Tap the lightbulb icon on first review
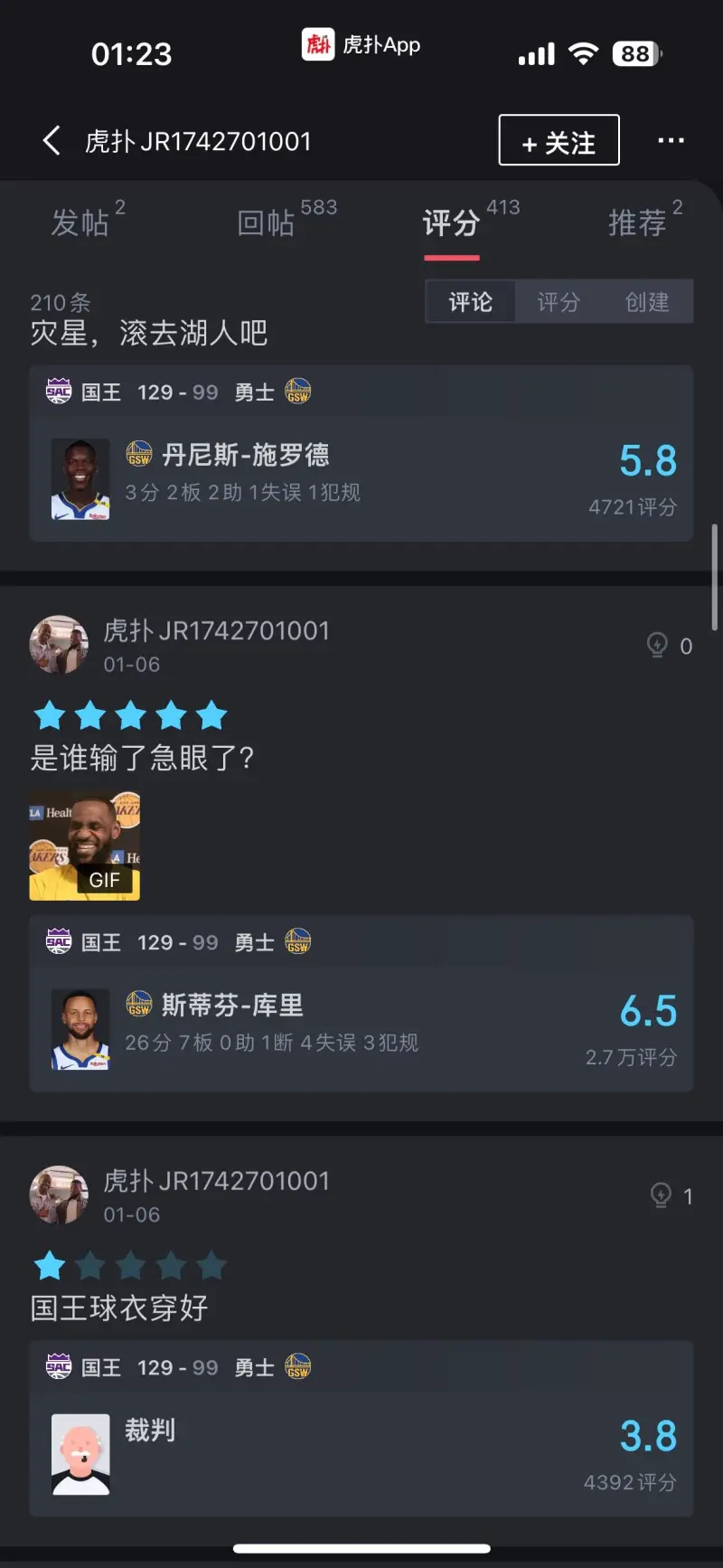 coord(657,646)
